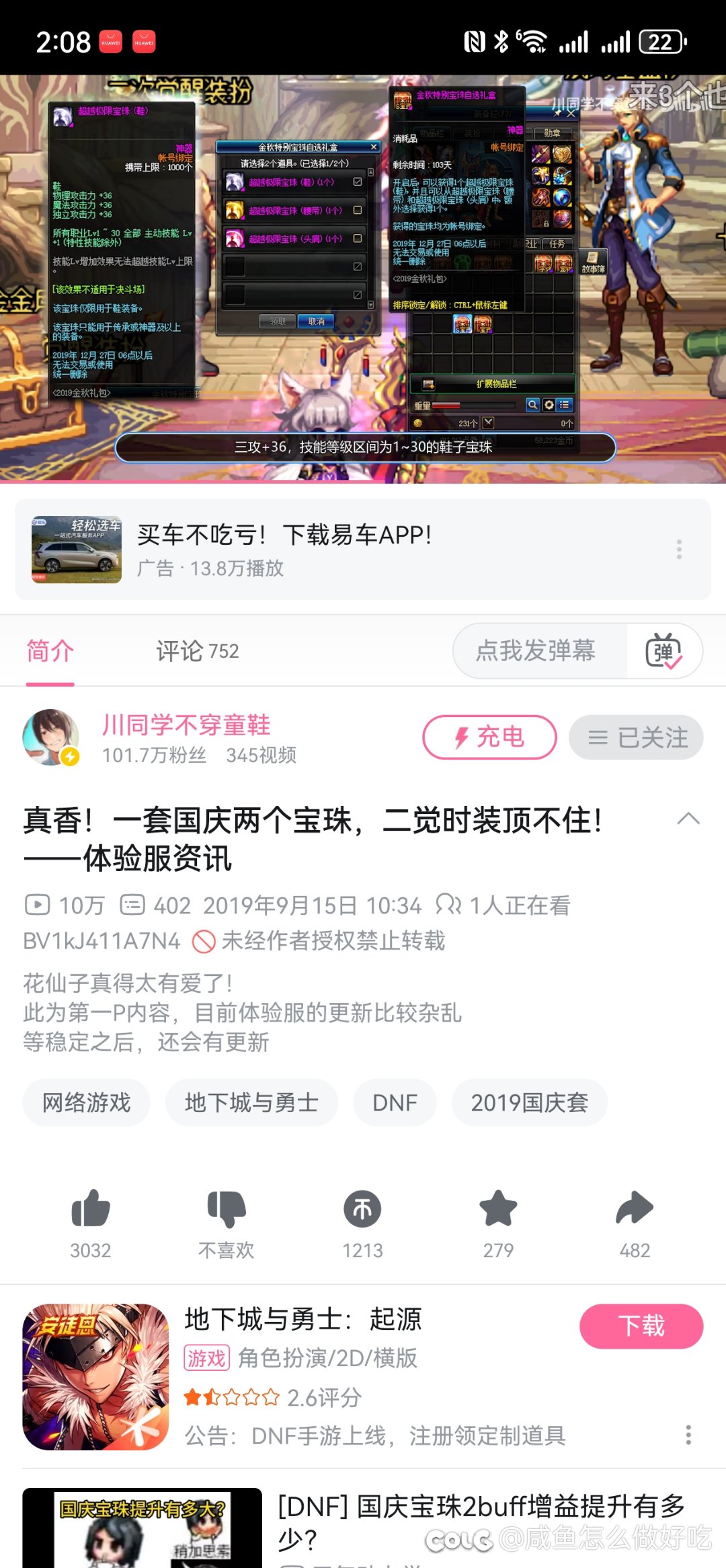Open the 网络游戏 tag
726x1568 pixels.
tap(86, 1103)
